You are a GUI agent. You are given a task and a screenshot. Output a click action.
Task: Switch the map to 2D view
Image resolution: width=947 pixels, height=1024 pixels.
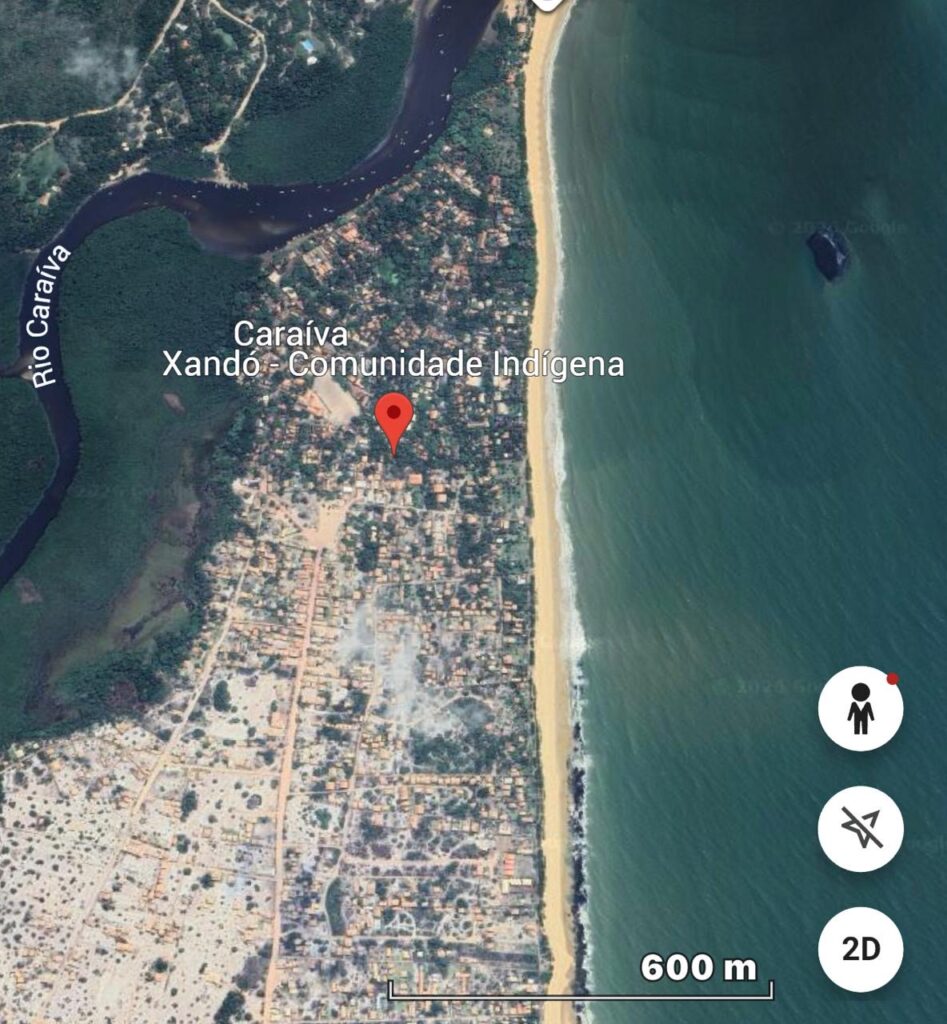click(x=860, y=949)
